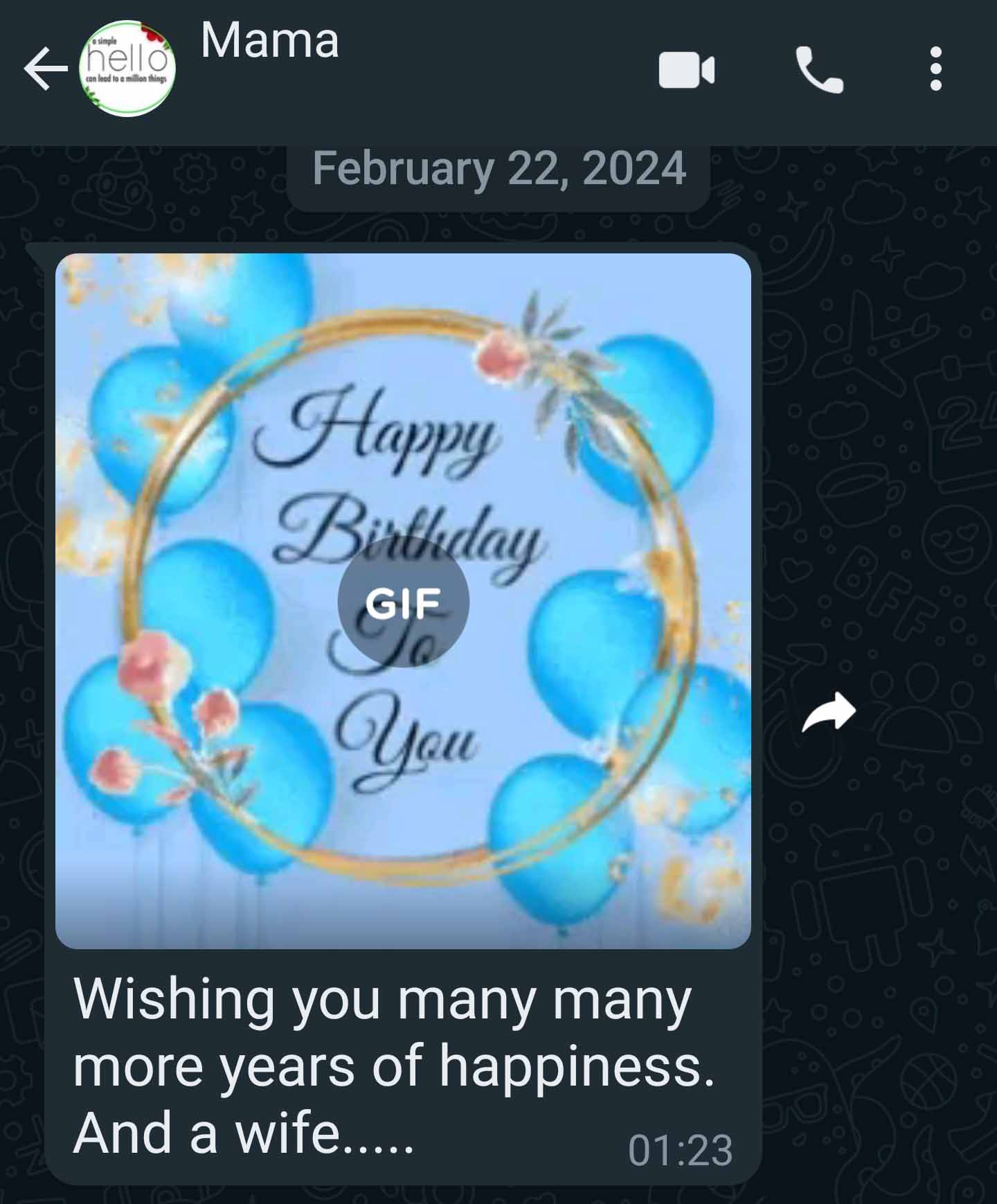The image size is (997, 1204).
Task: Forward the birthday GIF message
Action: pyautogui.click(x=829, y=712)
